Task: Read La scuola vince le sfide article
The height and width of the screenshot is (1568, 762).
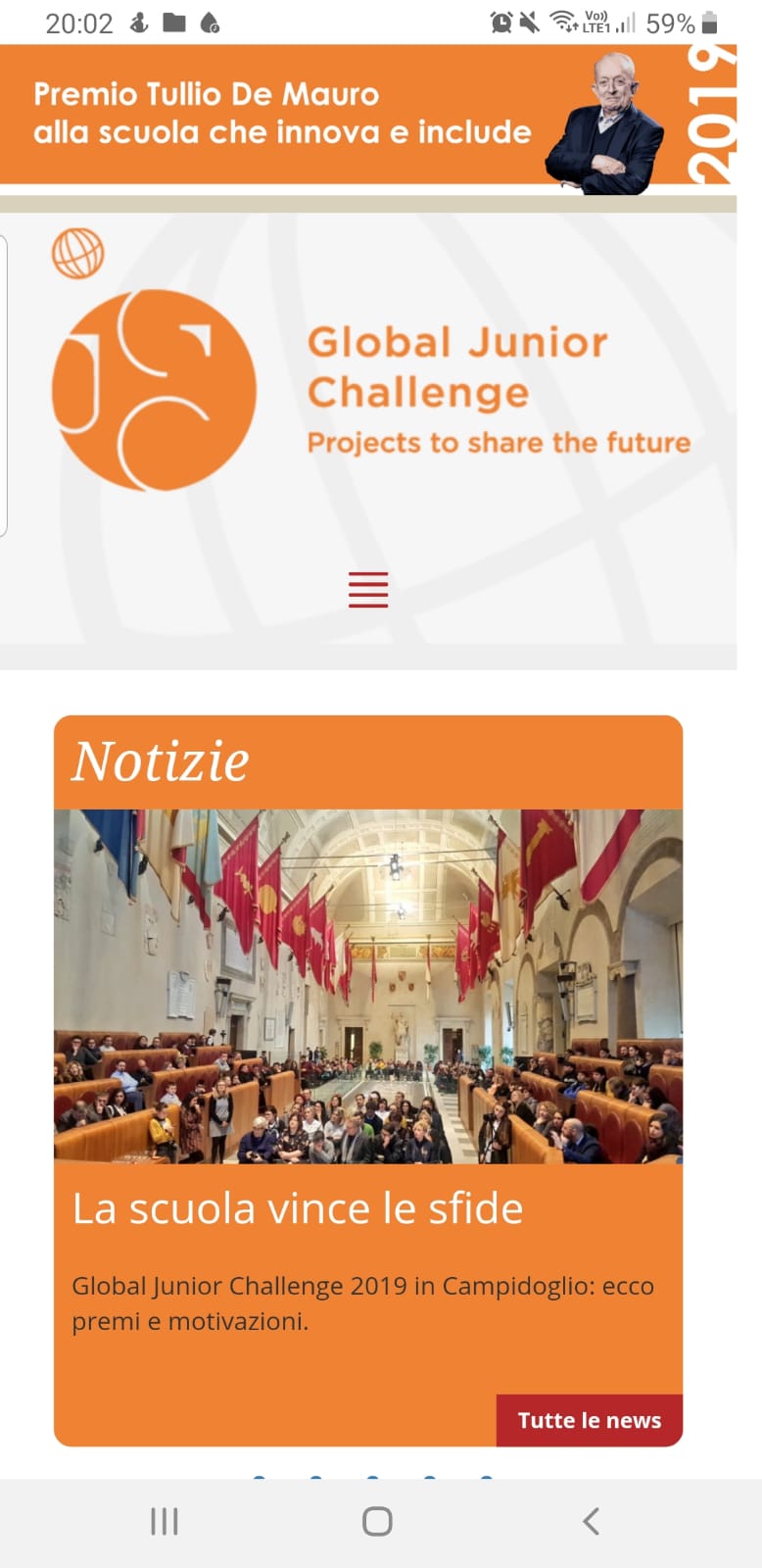Action: click(x=297, y=1208)
